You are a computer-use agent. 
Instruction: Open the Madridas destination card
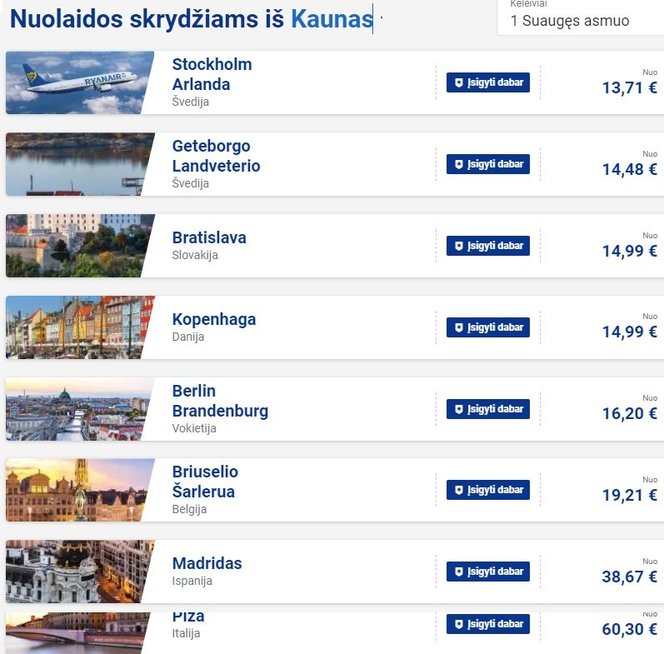207,564
